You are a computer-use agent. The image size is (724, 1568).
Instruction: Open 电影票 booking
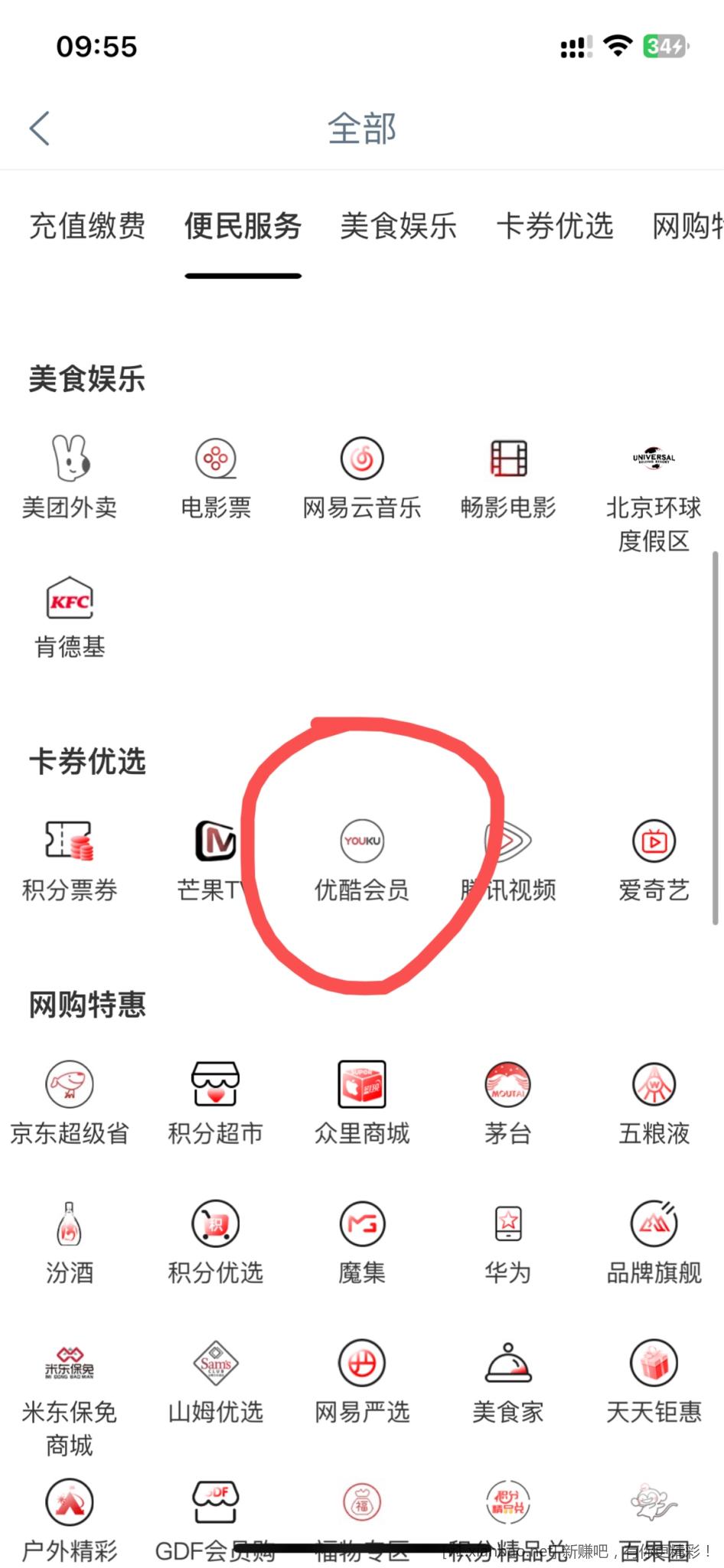216,476
